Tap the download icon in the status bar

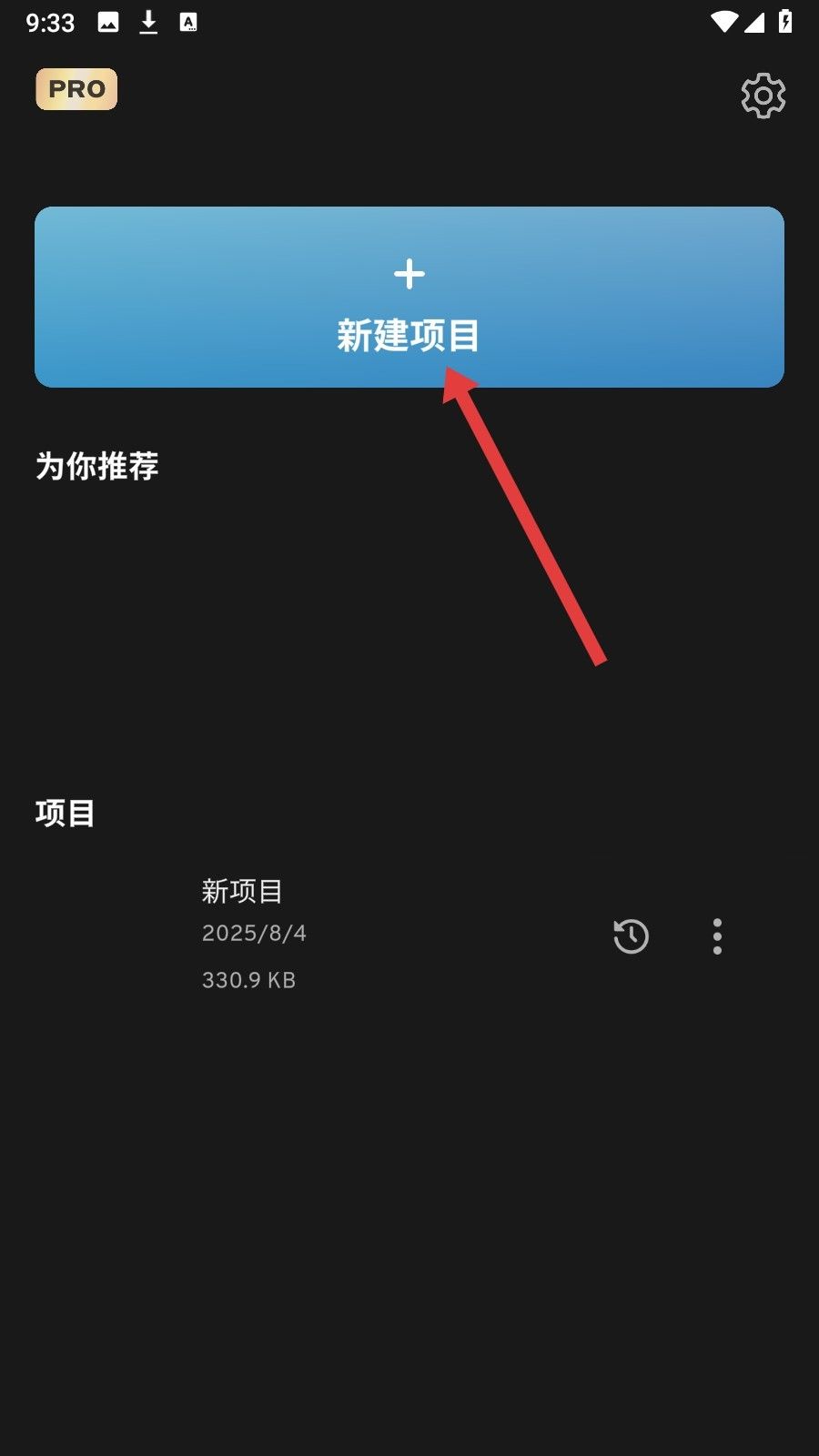coord(147,22)
